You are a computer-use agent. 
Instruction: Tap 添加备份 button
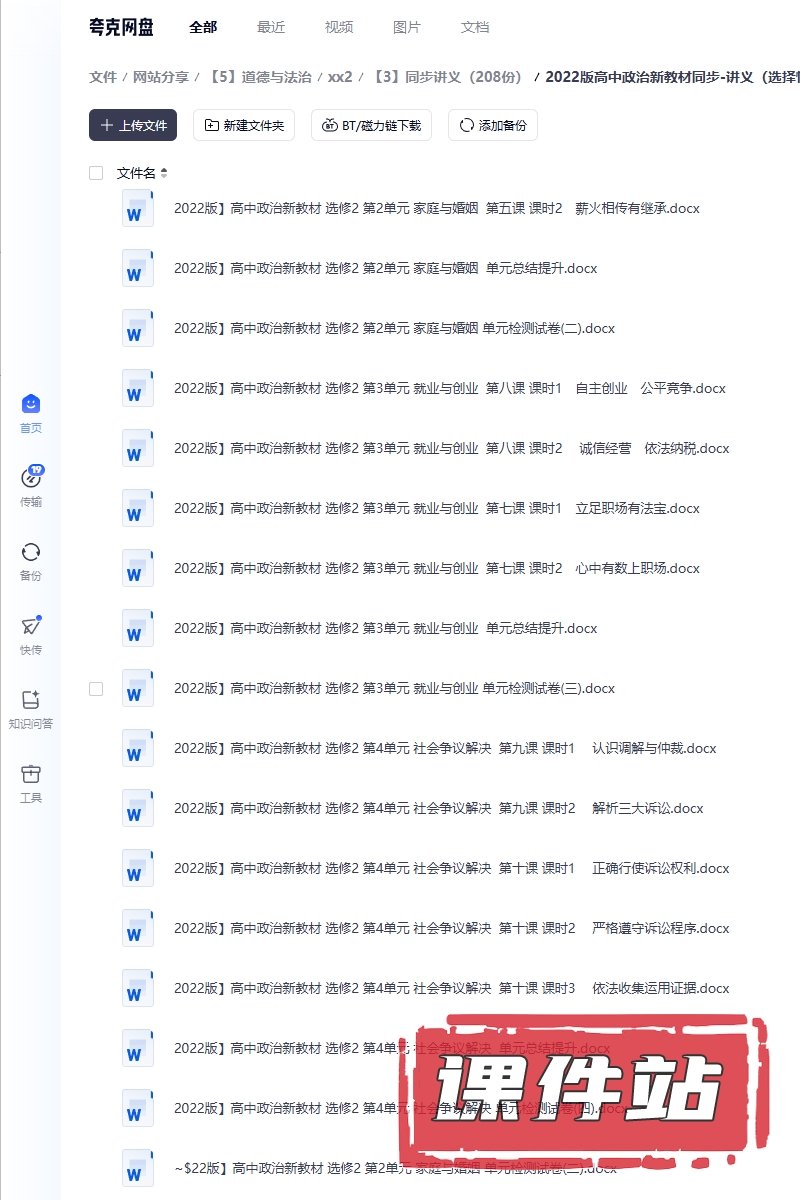click(x=493, y=125)
